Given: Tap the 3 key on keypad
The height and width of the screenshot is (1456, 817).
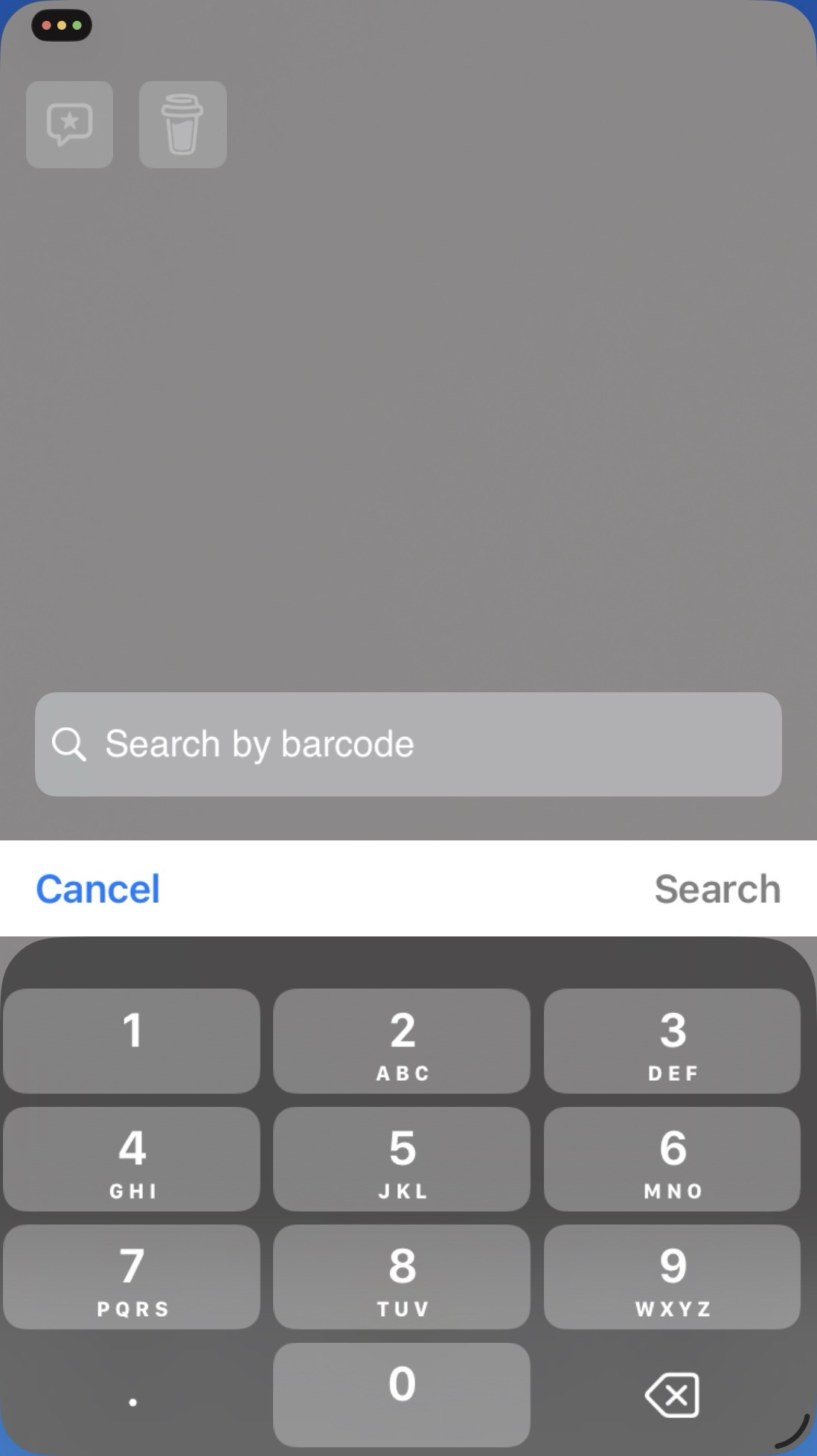Looking at the screenshot, I should (672, 1041).
